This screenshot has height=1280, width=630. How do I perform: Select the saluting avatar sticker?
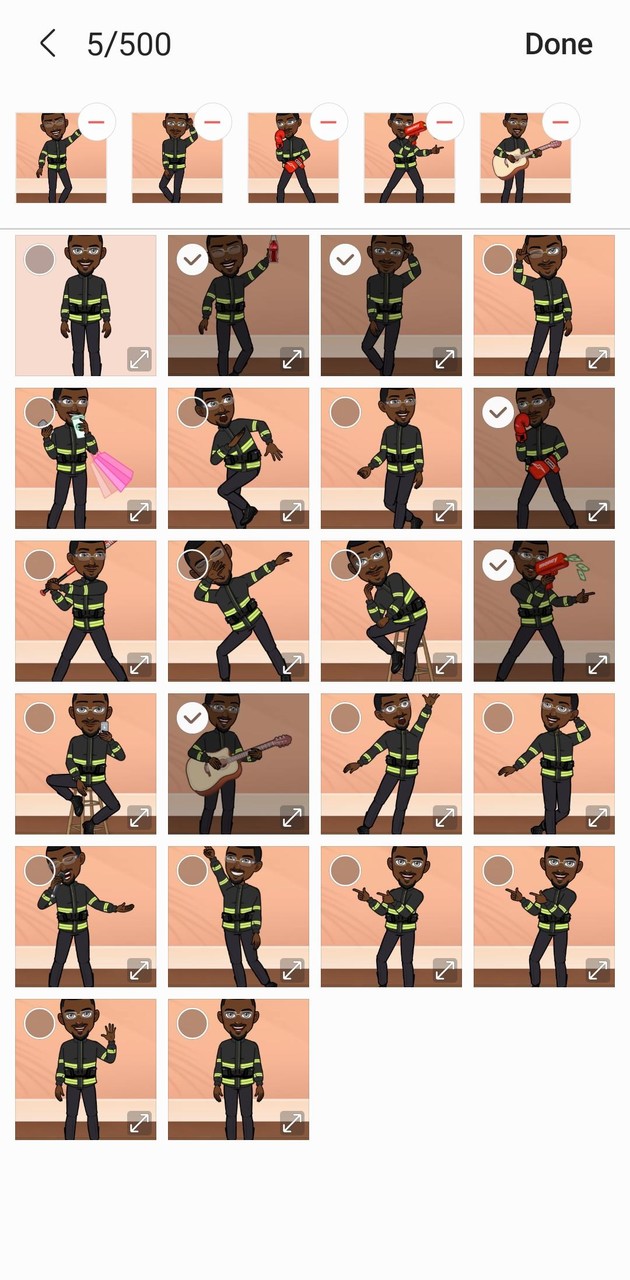click(x=498, y=260)
